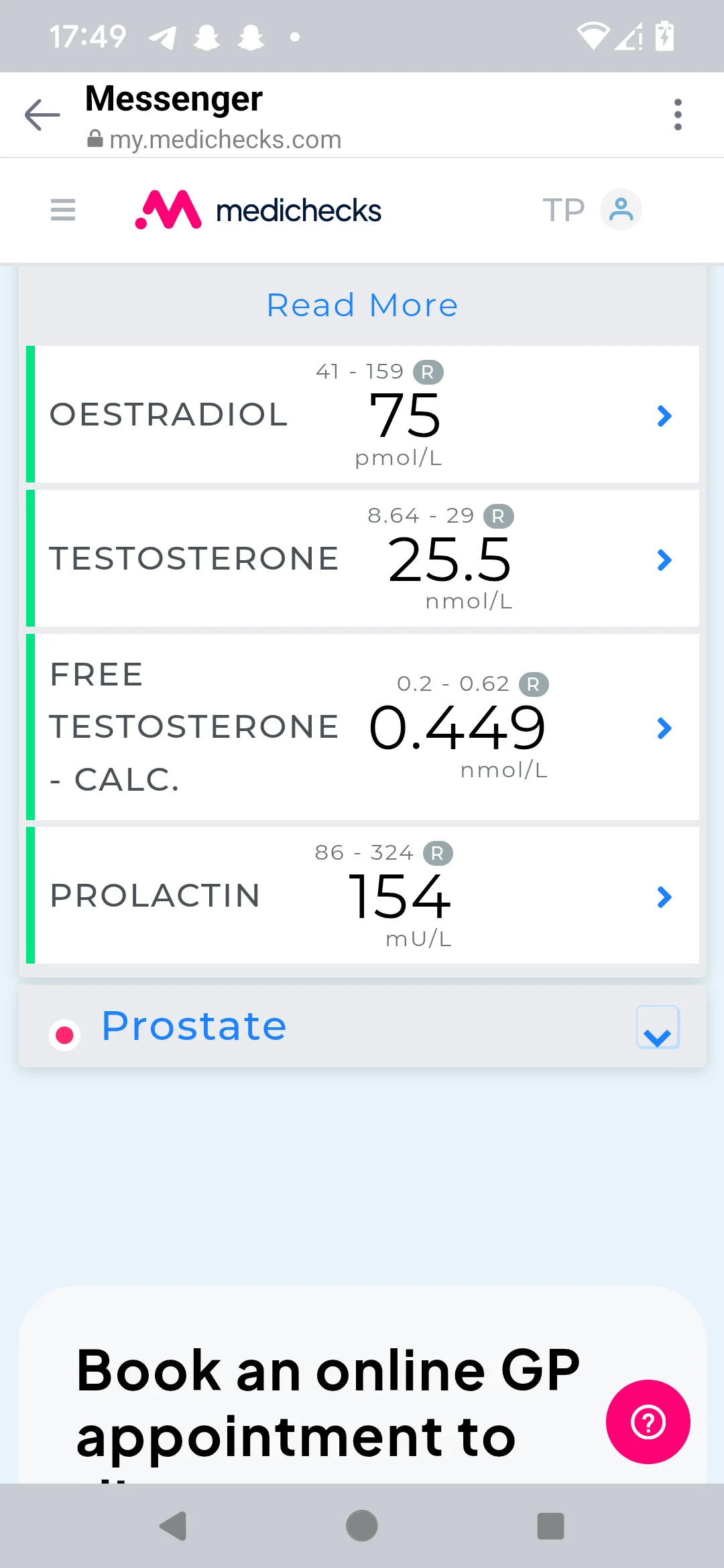
Task: Open Free Testosterone - Calc. result
Action: (x=363, y=727)
